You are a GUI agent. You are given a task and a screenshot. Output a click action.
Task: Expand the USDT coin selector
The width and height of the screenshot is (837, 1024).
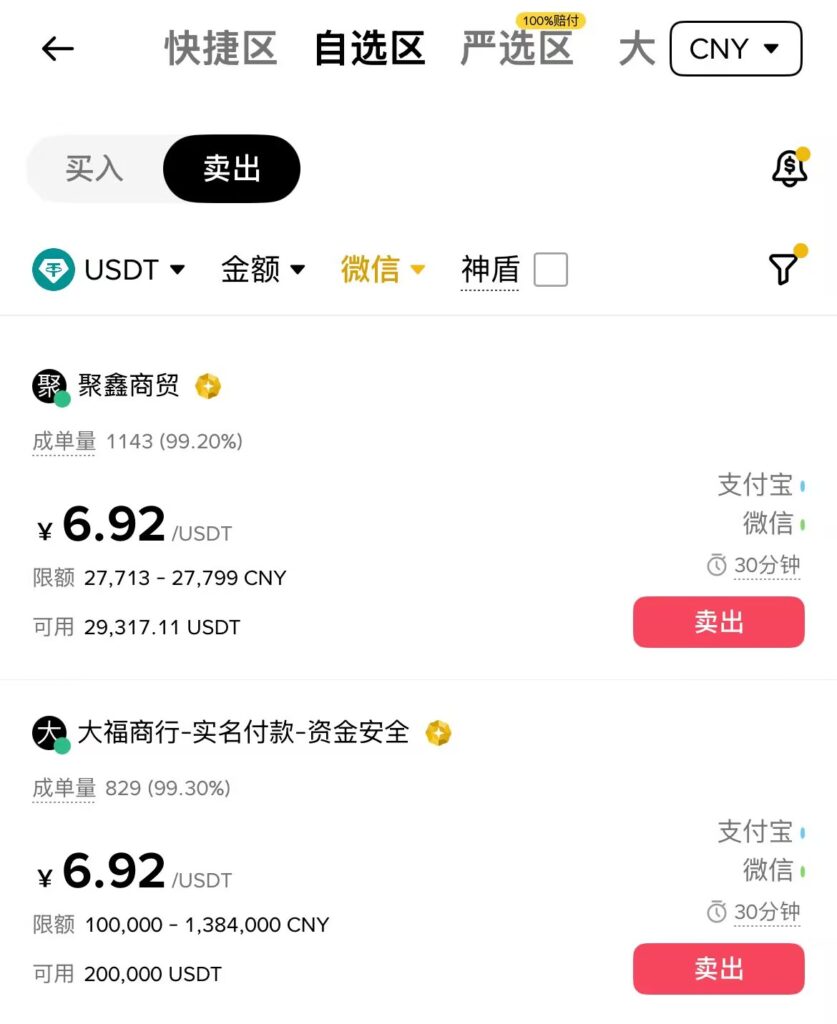click(x=110, y=269)
